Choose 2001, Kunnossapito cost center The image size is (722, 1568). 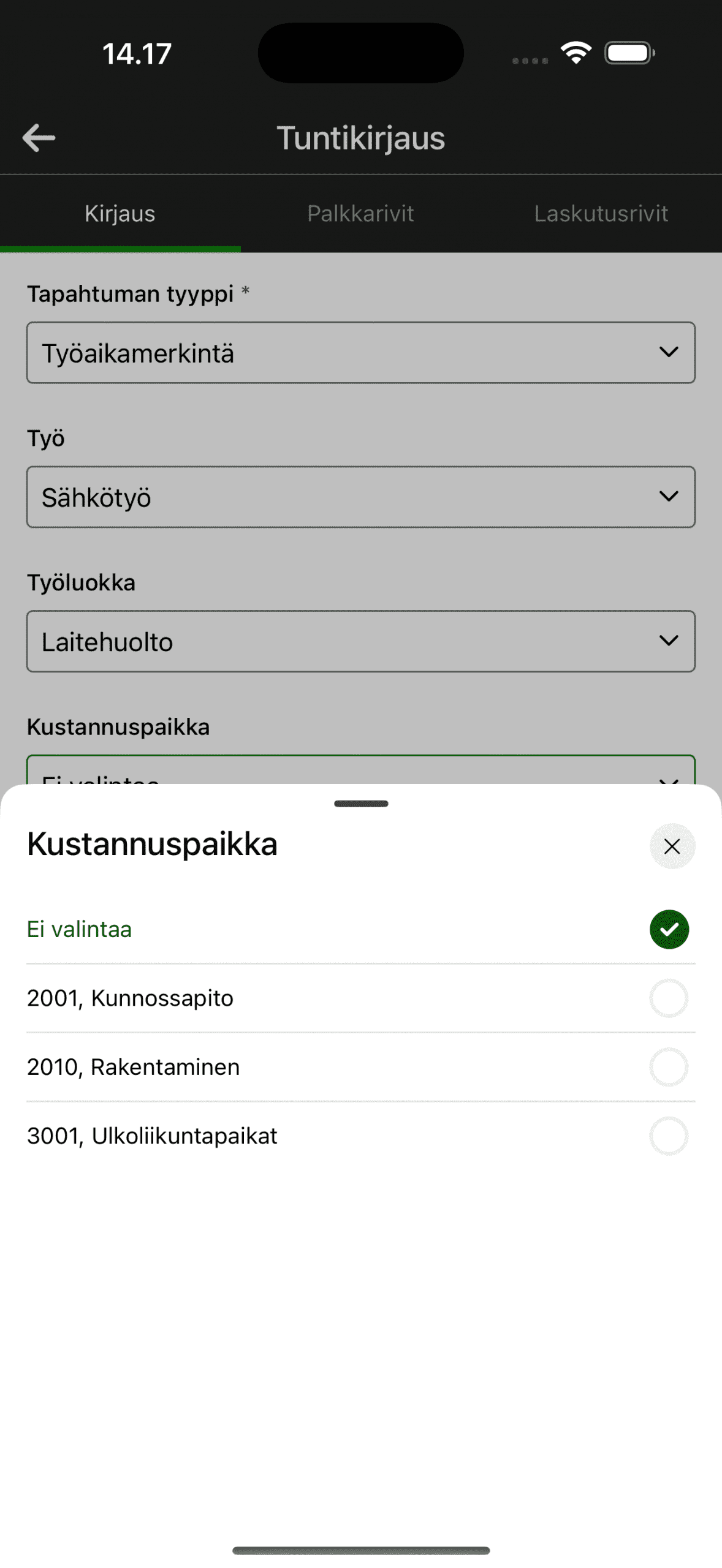pyautogui.click(x=360, y=998)
